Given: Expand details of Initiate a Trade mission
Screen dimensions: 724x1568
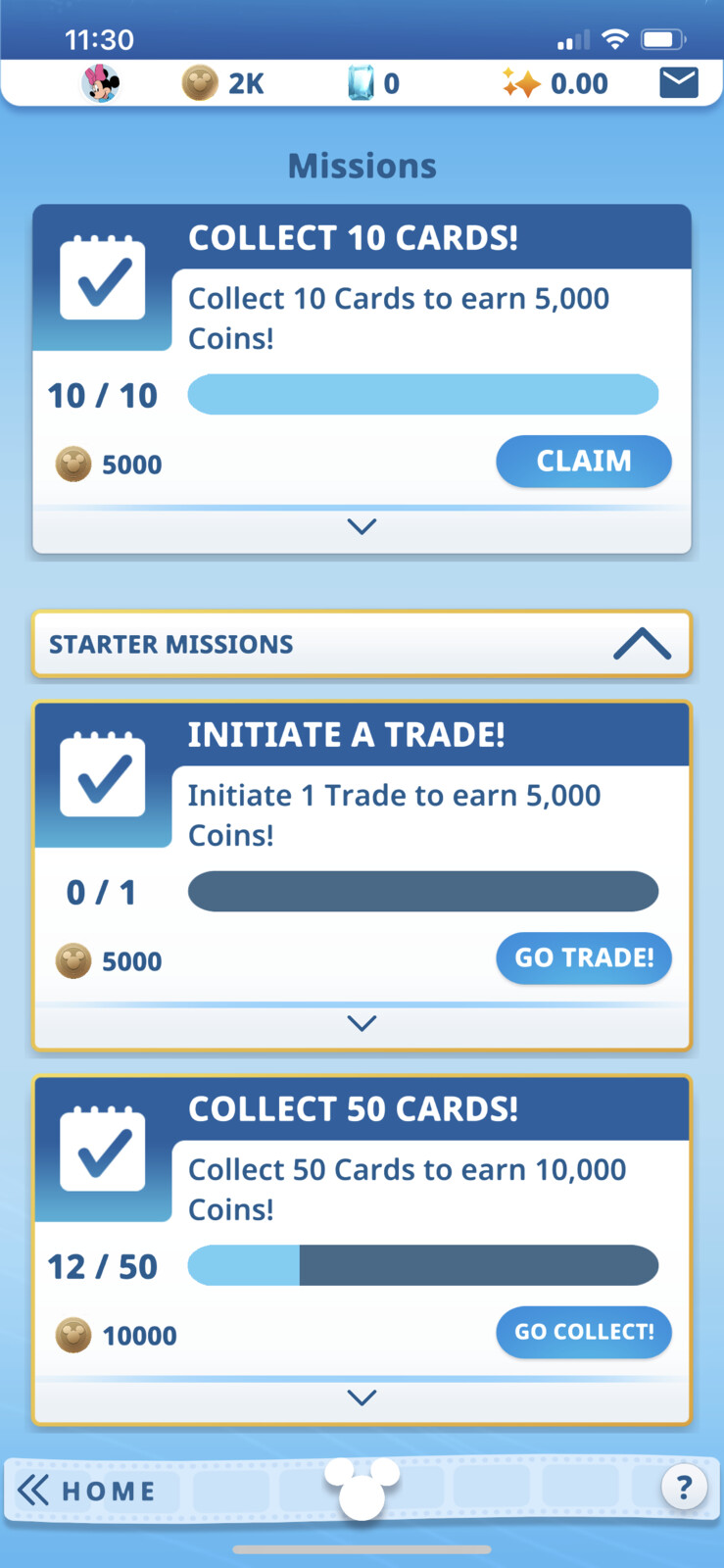Looking at the screenshot, I should [362, 1024].
